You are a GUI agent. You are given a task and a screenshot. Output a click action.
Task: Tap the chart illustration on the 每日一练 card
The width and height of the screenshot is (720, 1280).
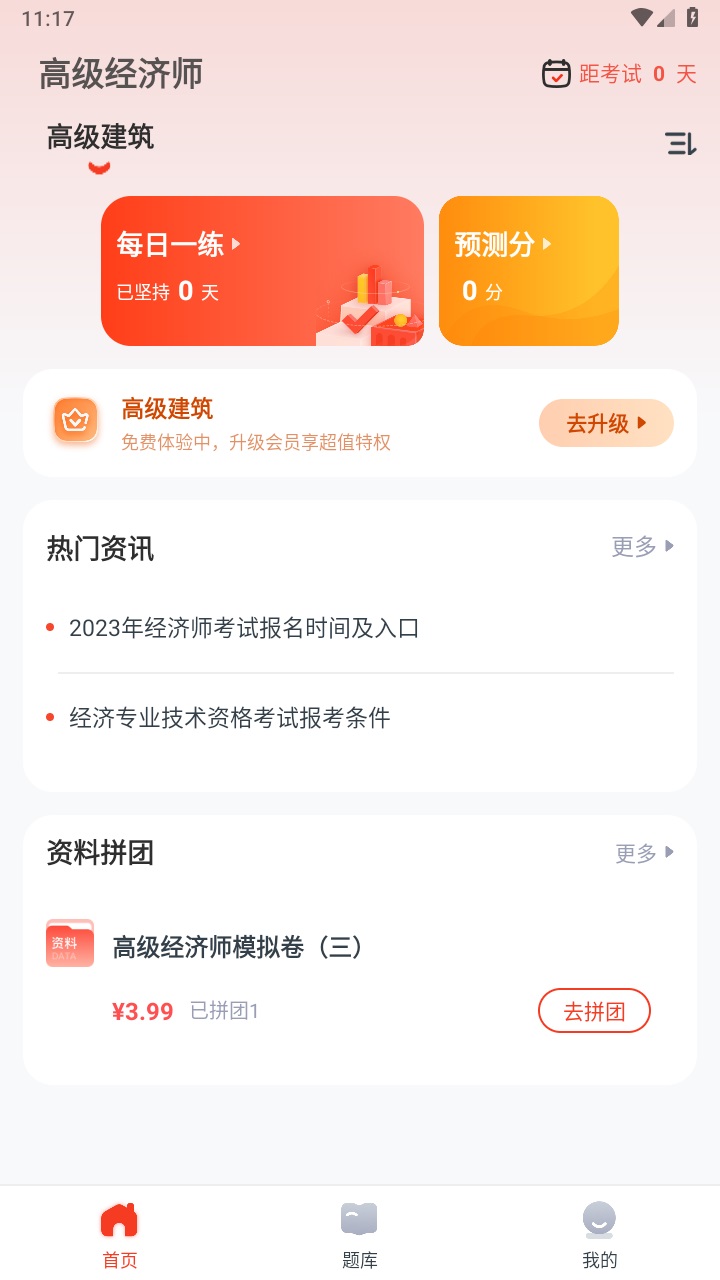coord(370,300)
